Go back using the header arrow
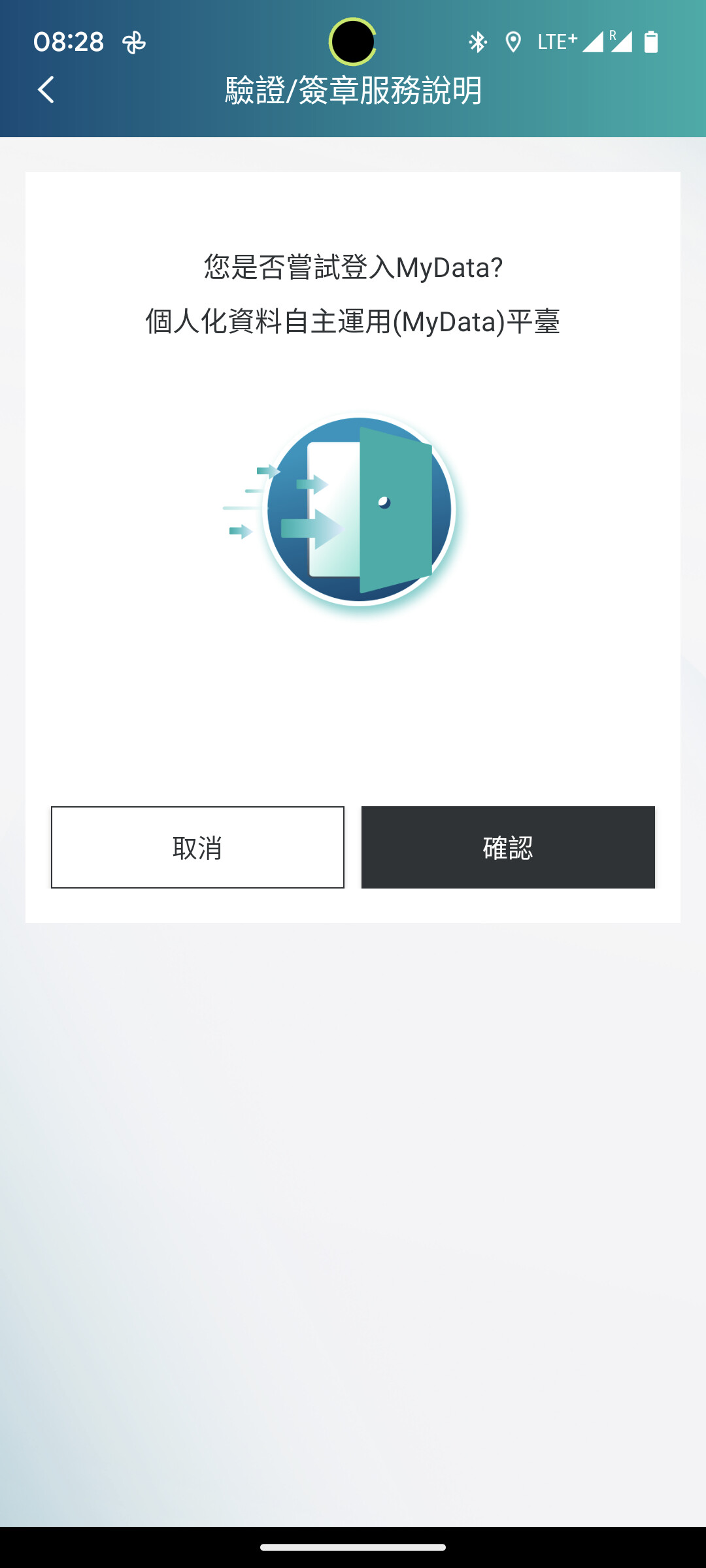Screen dimensions: 706x1568 point(46,90)
